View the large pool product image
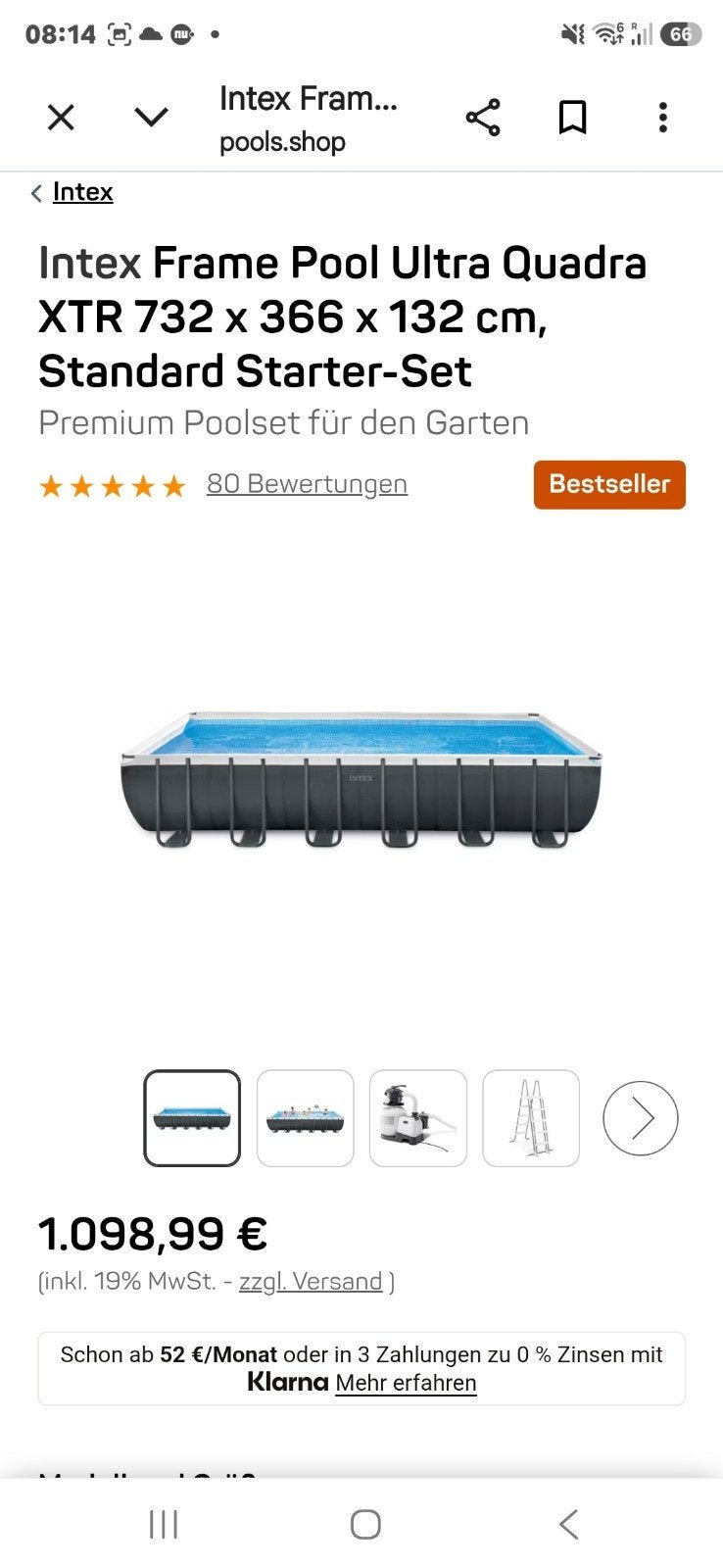The width and height of the screenshot is (723, 1568). pyautogui.click(x=361, y=780)
